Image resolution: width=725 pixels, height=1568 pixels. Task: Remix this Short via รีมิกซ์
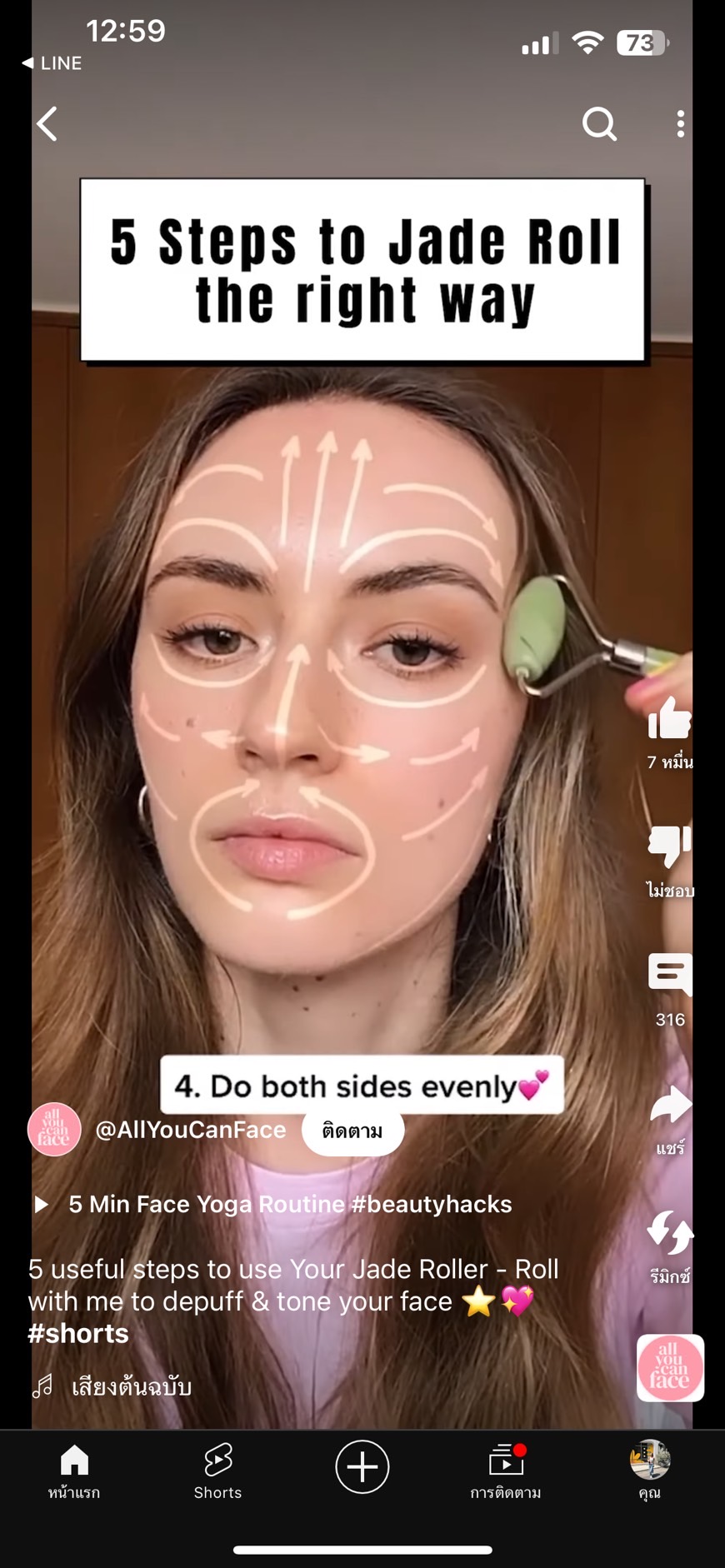[x=670, y=1232]
